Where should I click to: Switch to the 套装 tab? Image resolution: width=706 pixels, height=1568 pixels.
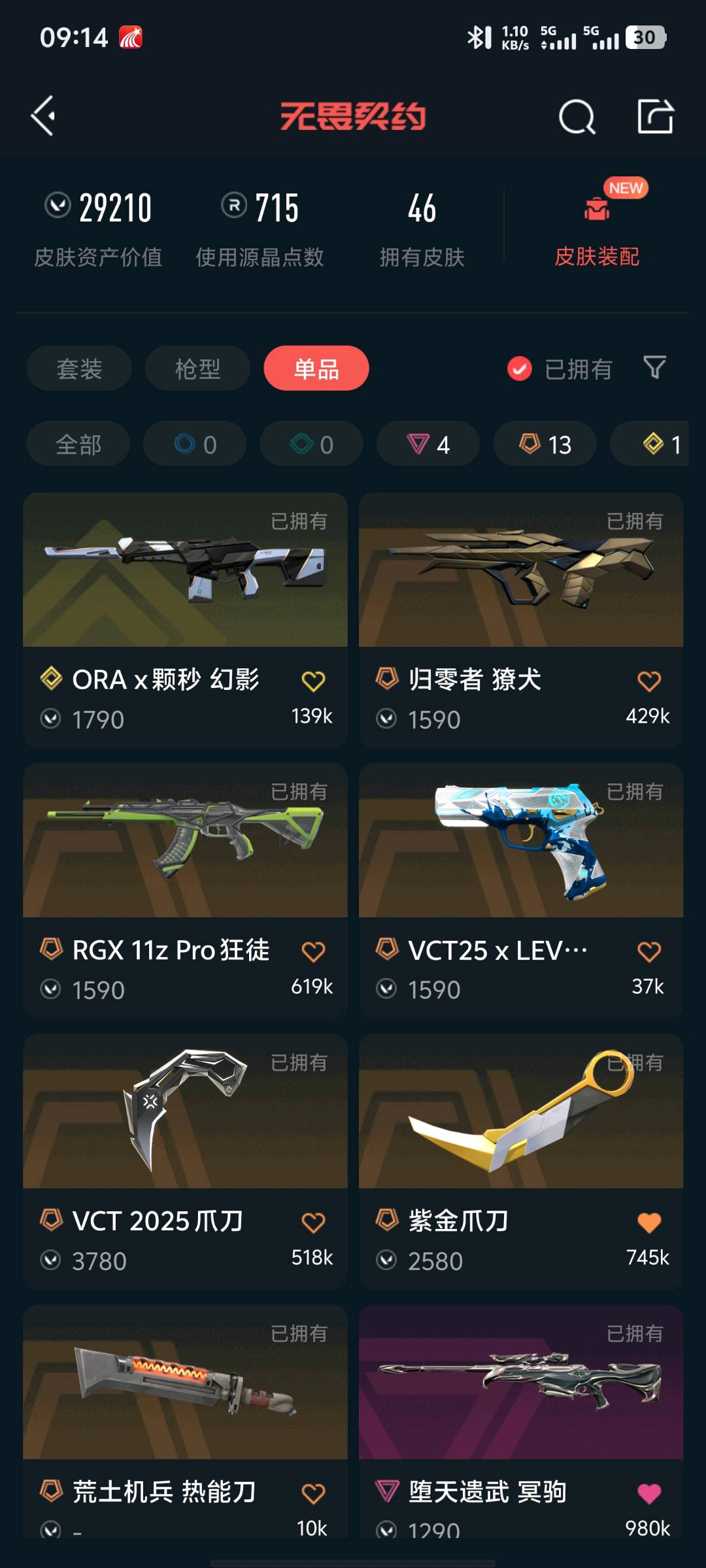tap(79, 368)
